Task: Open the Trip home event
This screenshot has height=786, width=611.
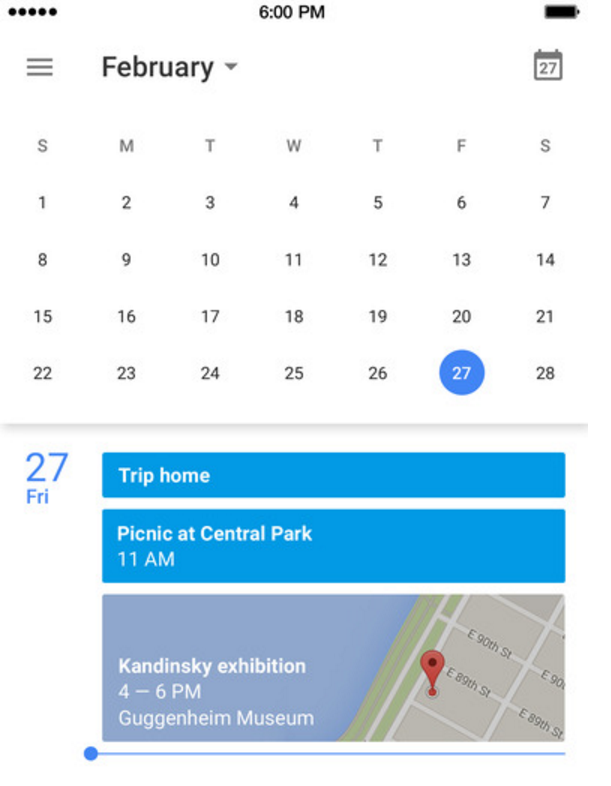Action: [333, 475]
